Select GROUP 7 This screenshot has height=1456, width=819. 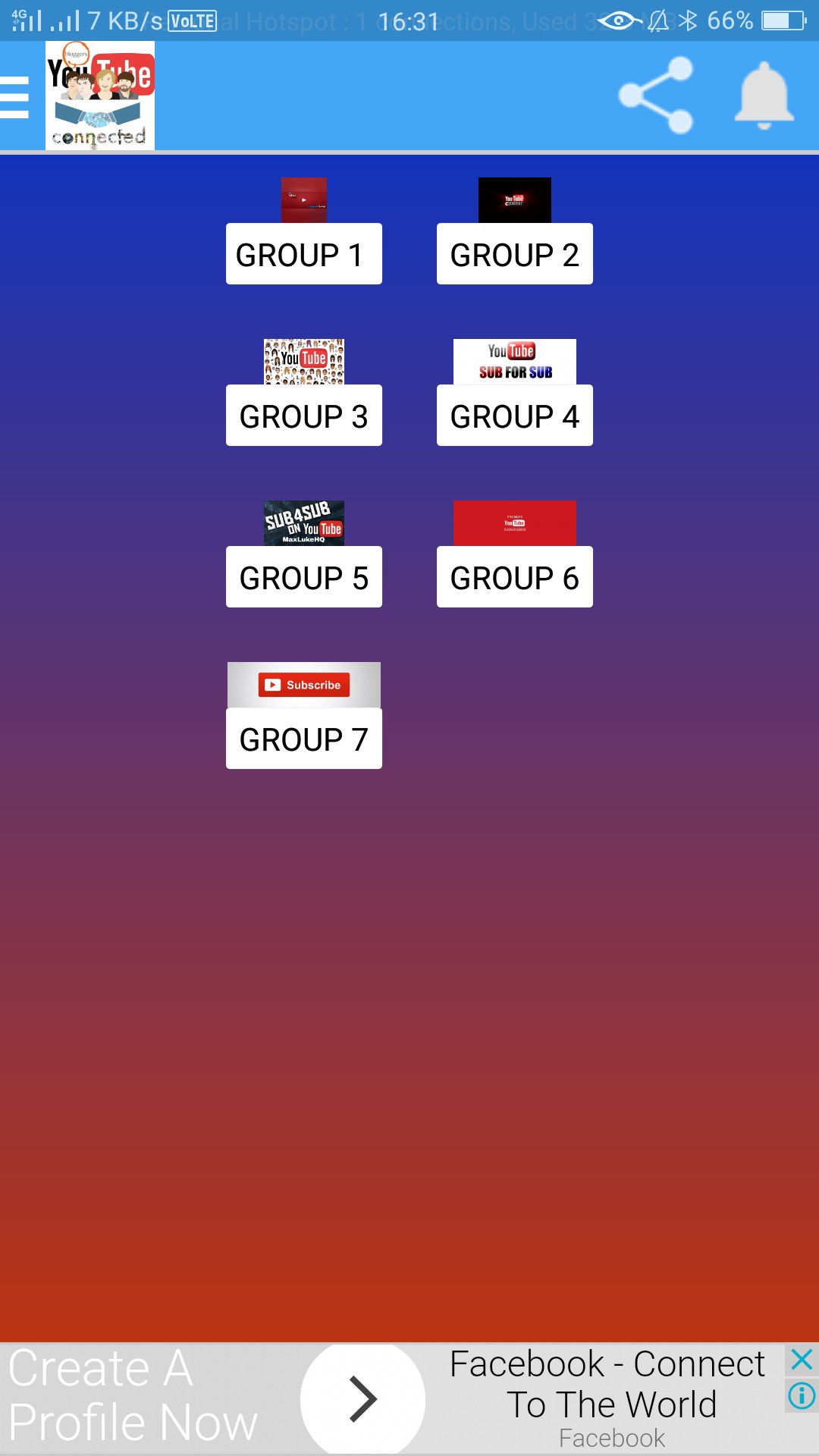click(303, 738)
